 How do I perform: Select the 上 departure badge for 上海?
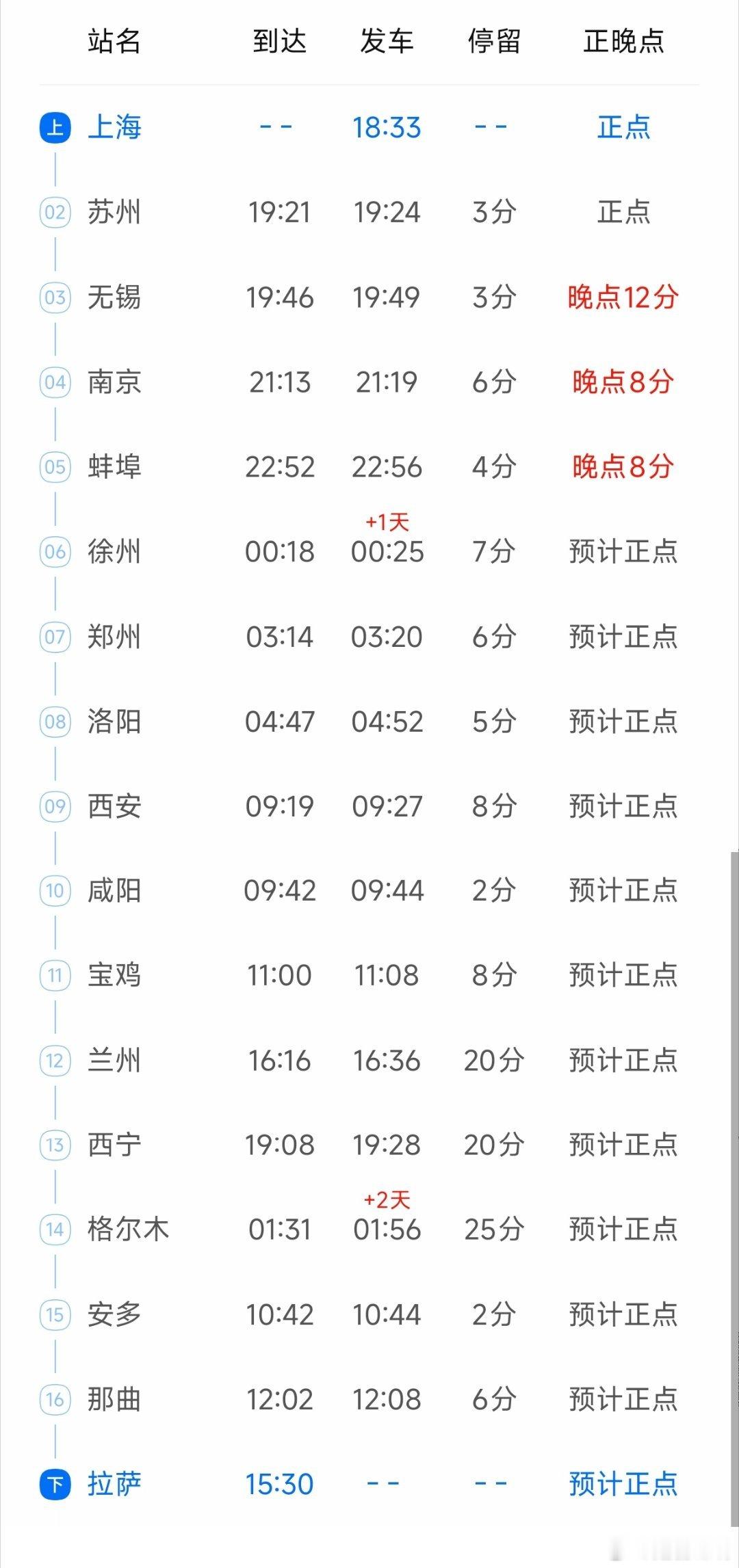point(55,129)
